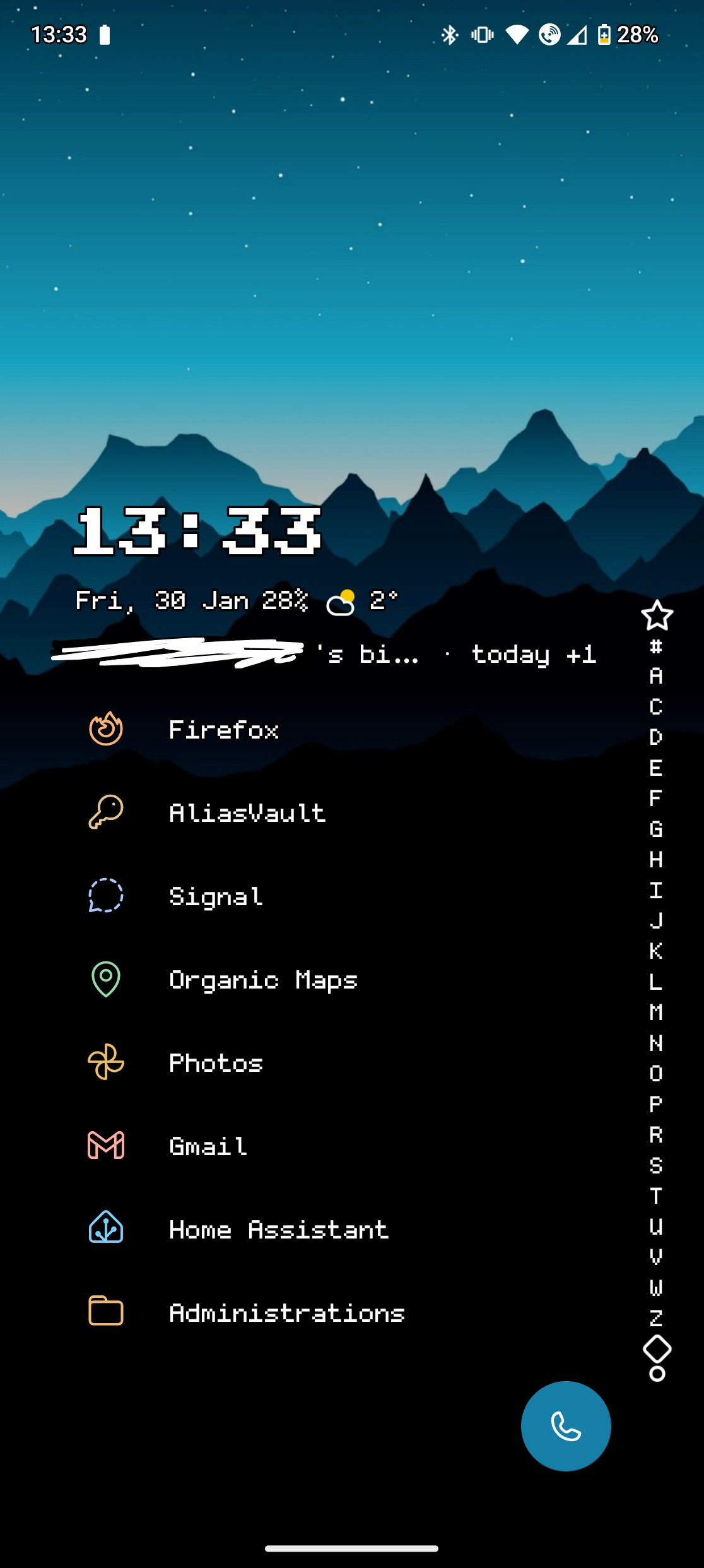Launch Home Assistant
Image resolution: width=704 pixels, height=1568 pixels.
(x=279, y=1230)
